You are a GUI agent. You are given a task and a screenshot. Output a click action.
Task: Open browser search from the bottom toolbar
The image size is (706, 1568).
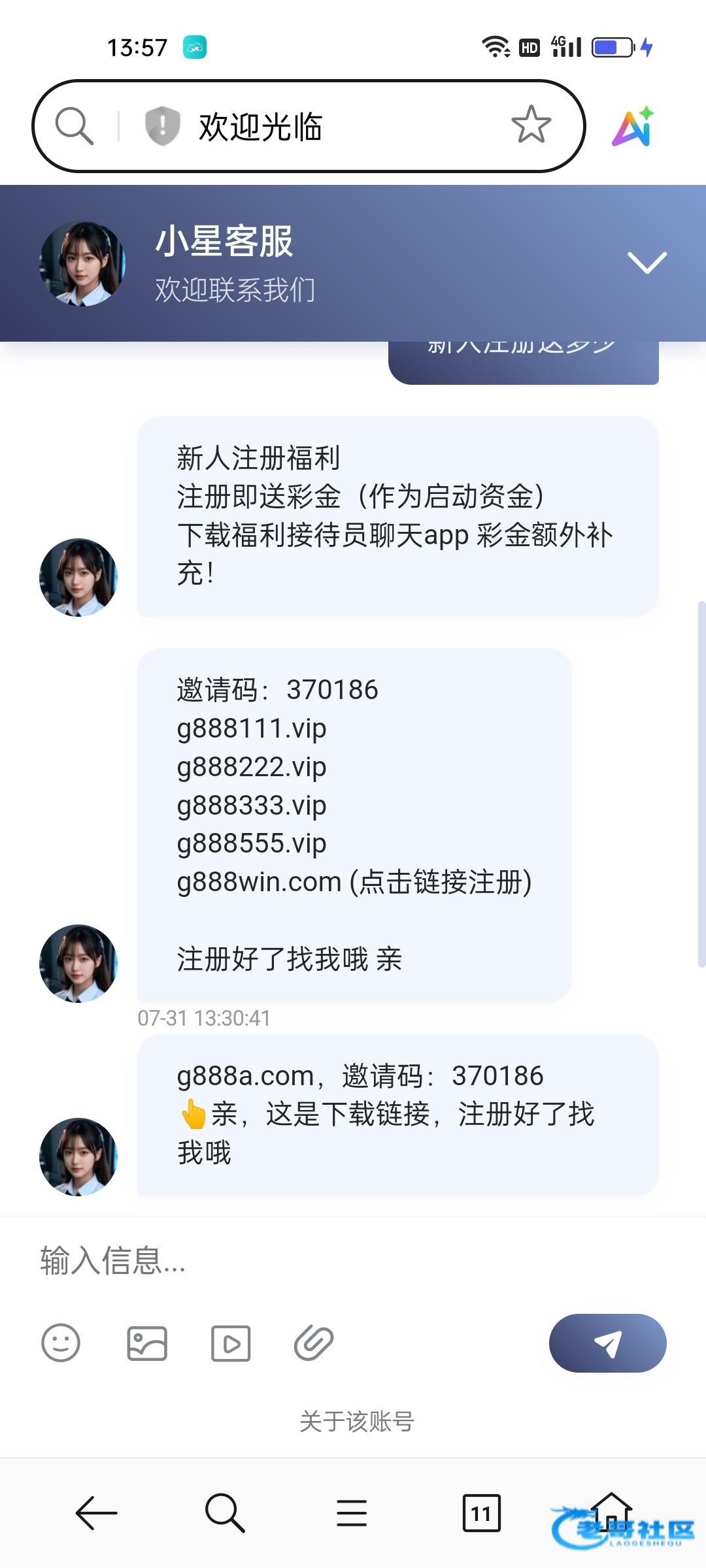pos(224,1512)
